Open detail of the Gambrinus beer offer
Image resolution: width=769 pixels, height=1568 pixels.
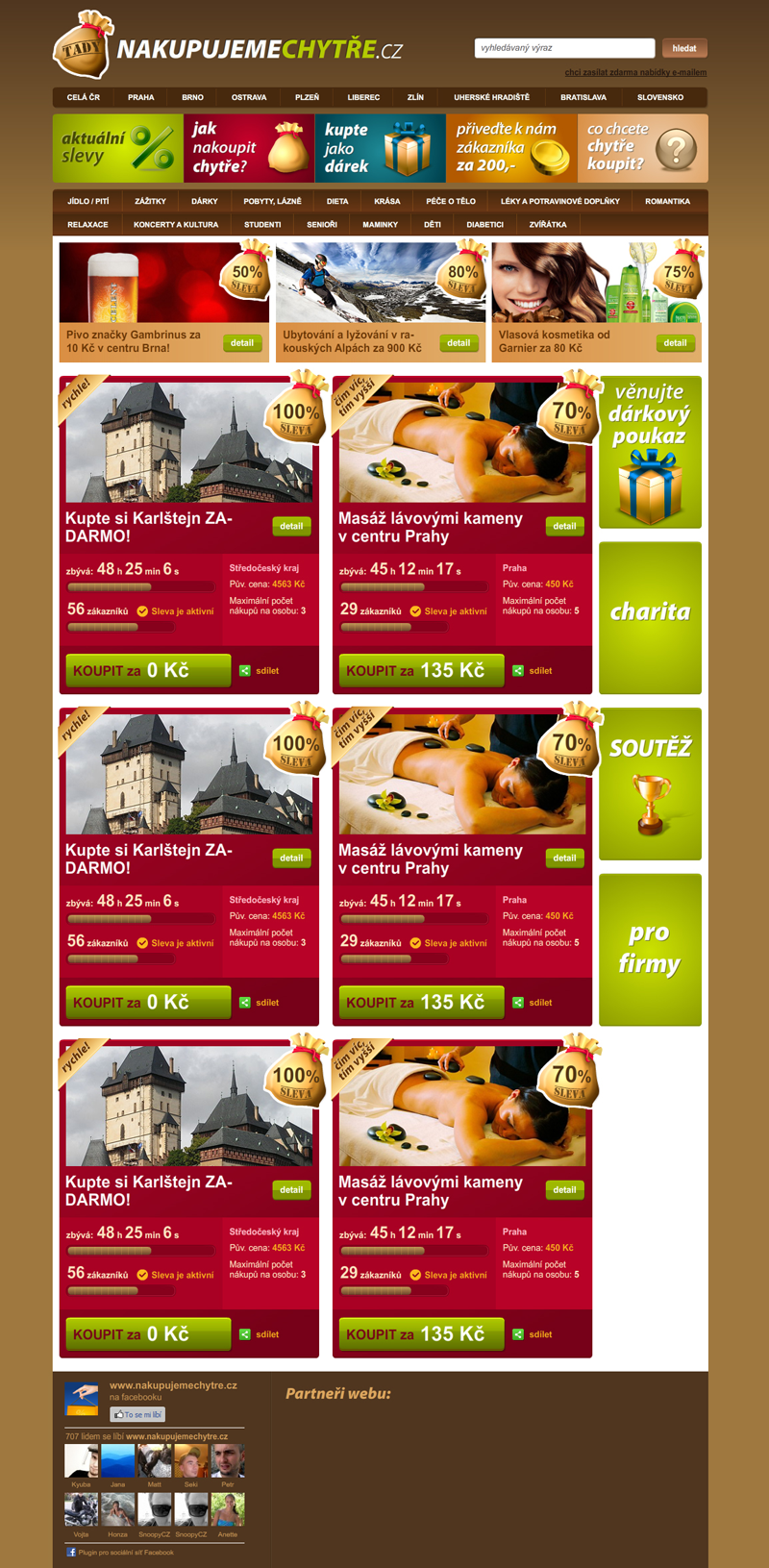click(x=242, y=343)
